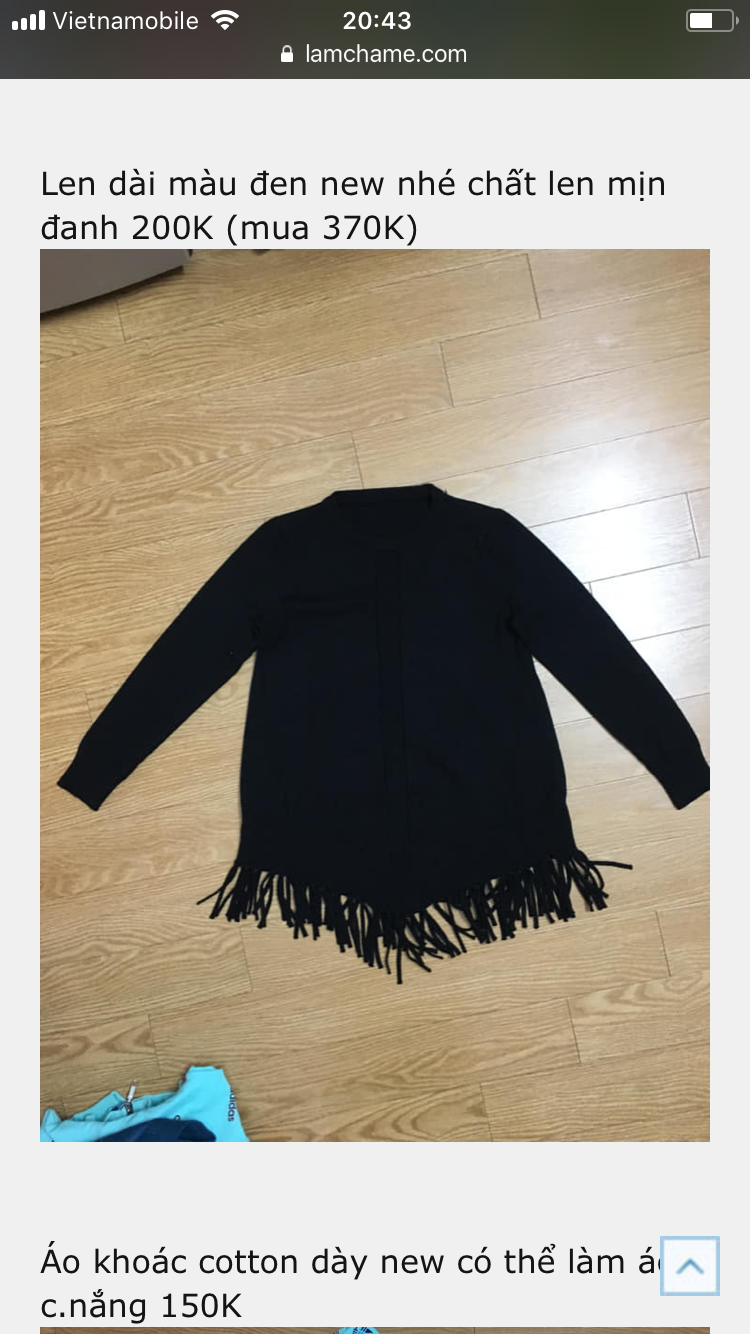Open the lamchame.com address bar
The width and height of the screenshot is (750, 1334).
[375, 54]
